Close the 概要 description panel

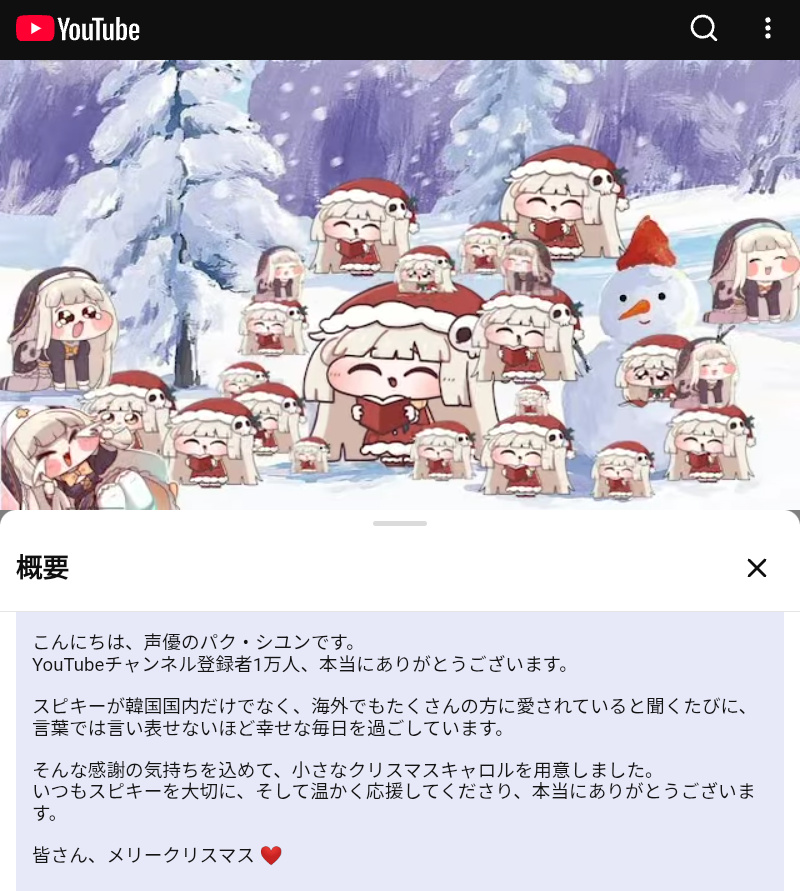[x=757, y=568]
